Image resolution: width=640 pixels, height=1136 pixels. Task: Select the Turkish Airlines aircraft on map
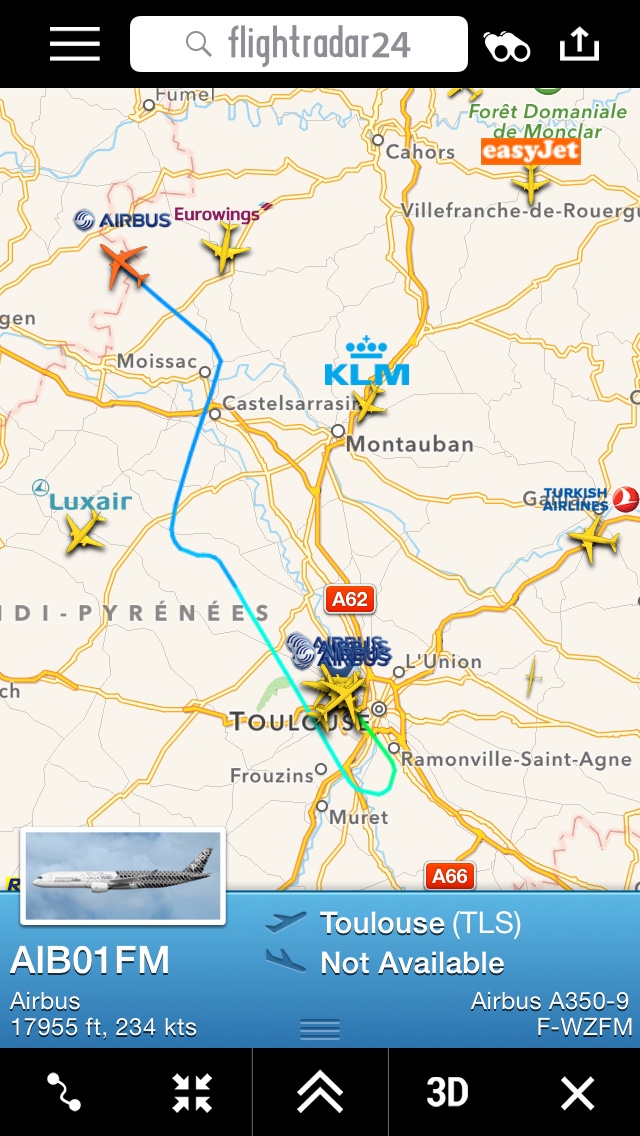click(594, 541)
